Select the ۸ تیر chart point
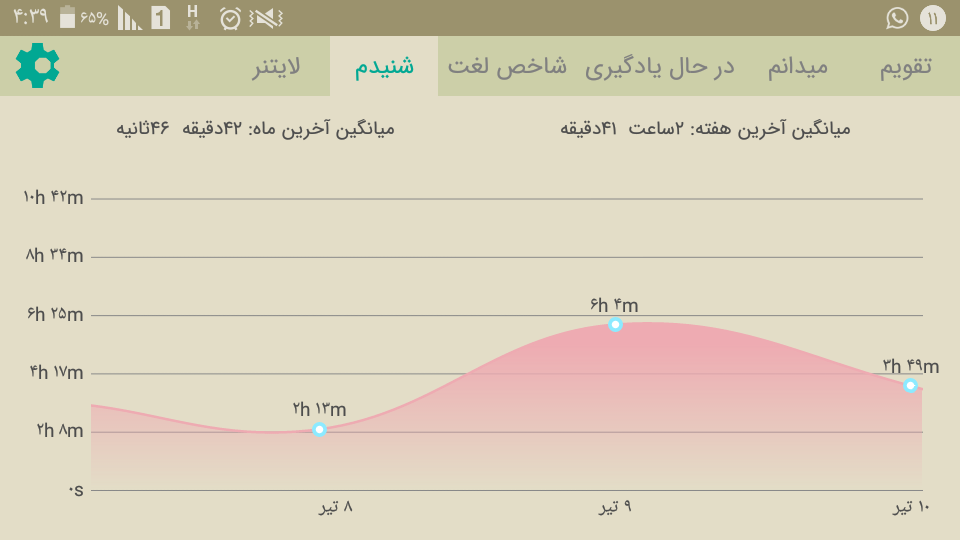 [x=319, y=430]
